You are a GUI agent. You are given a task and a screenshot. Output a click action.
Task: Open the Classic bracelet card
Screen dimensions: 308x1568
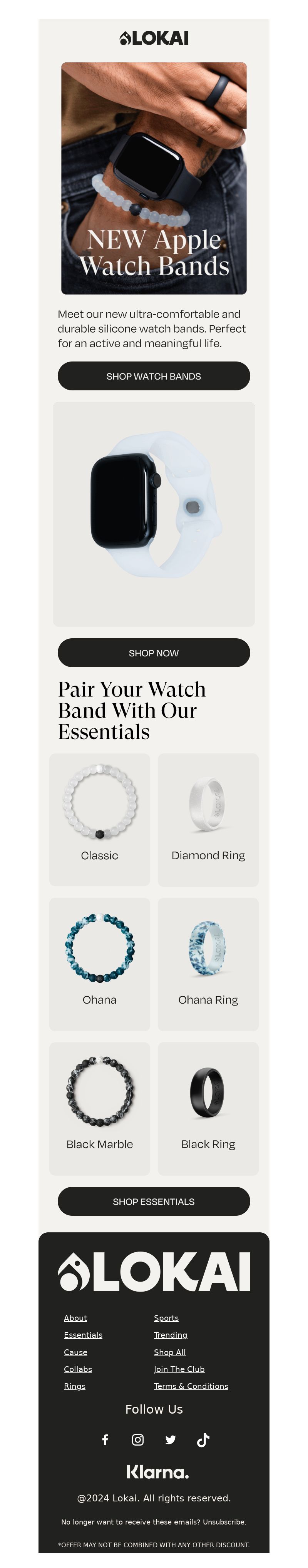[99, 819]
